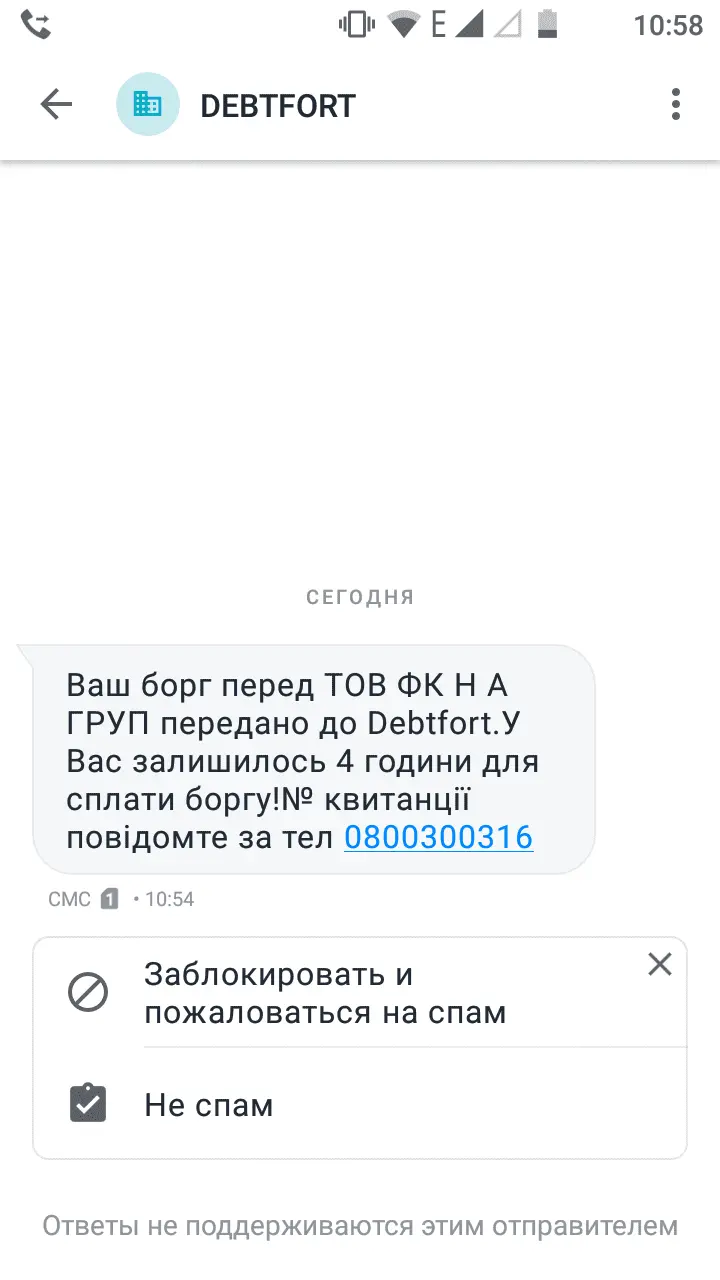Open the overflow menu

[676, 105]
